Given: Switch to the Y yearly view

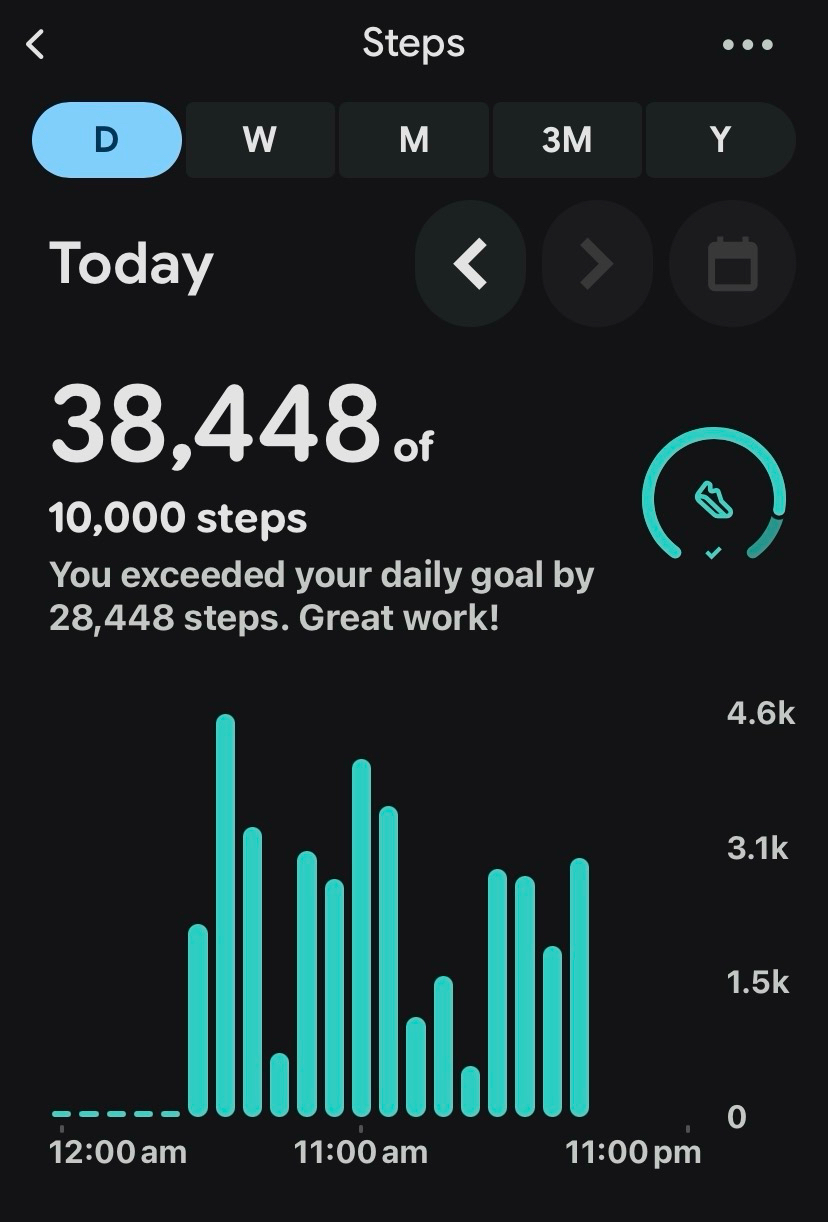Looking at the screenshot, I should pyautogui.click(x=720, y=139).
